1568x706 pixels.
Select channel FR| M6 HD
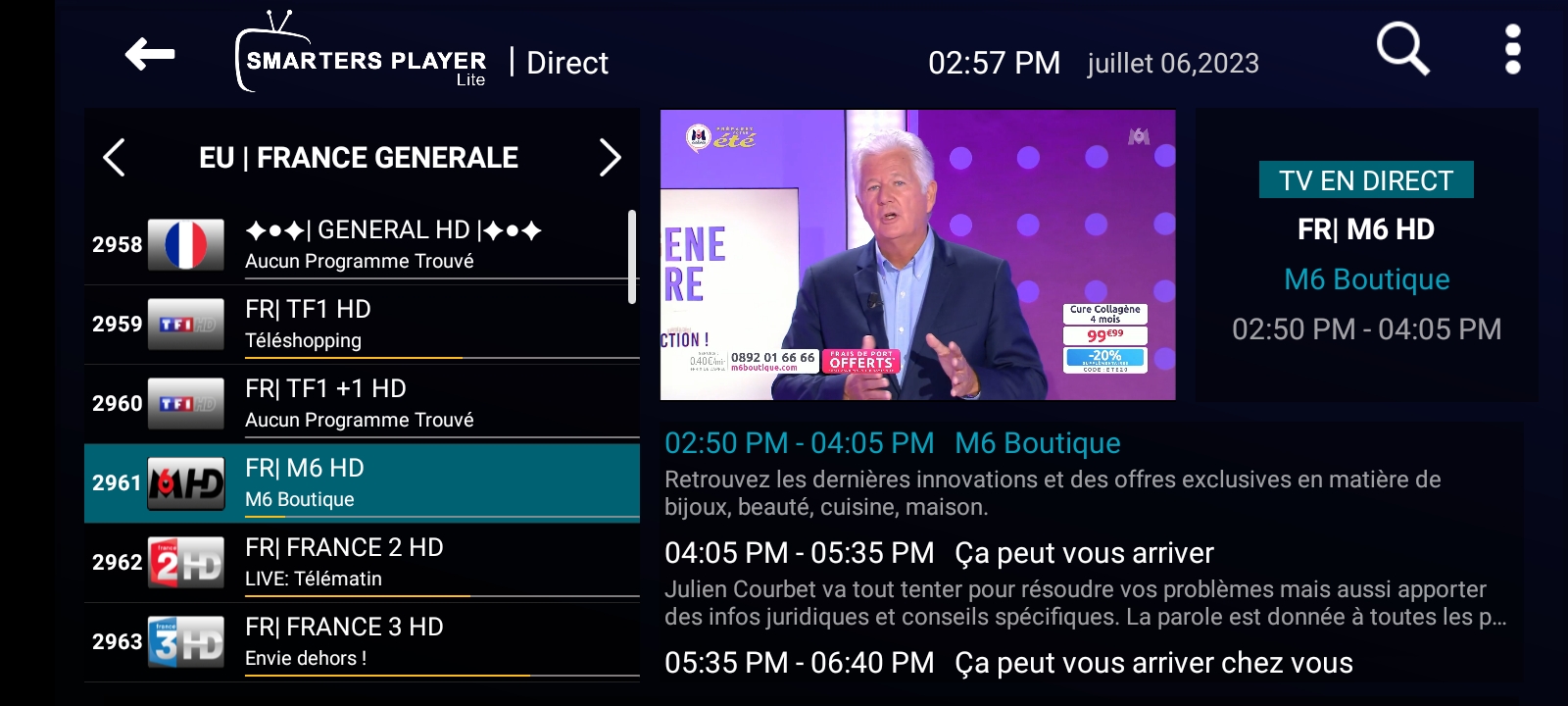coord(361,482)
